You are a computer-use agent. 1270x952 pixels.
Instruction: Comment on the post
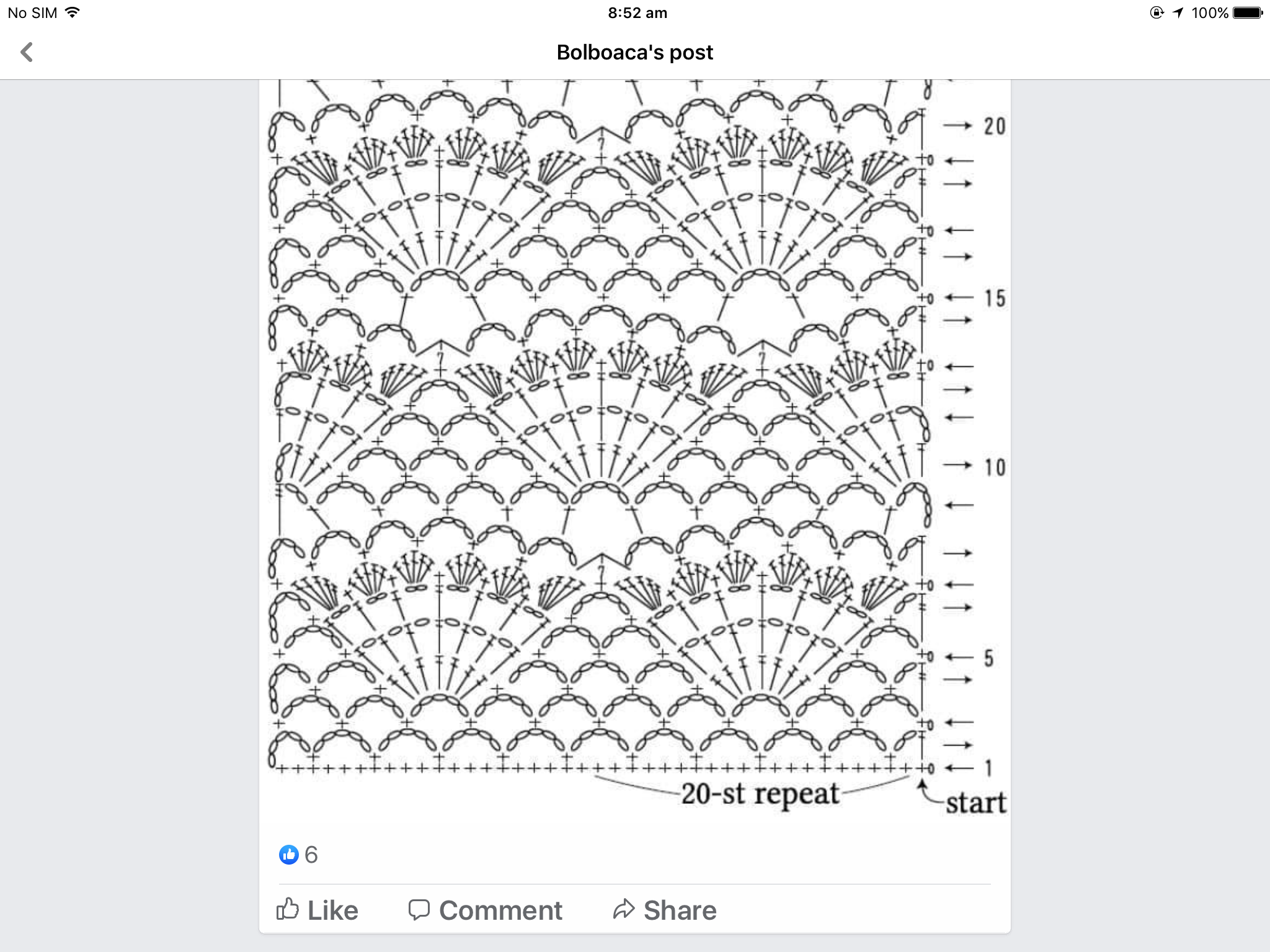pyautogui.click(x=485, y=910)
